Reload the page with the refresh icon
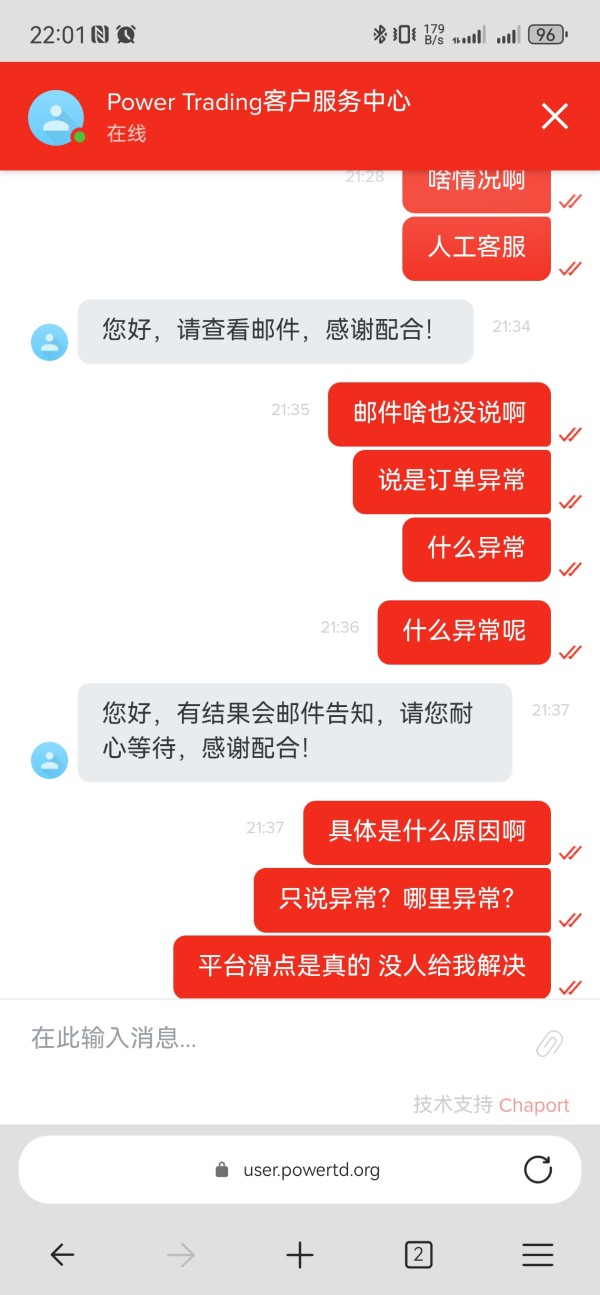The image size is (600, 1295). (x=538, y=1169)
